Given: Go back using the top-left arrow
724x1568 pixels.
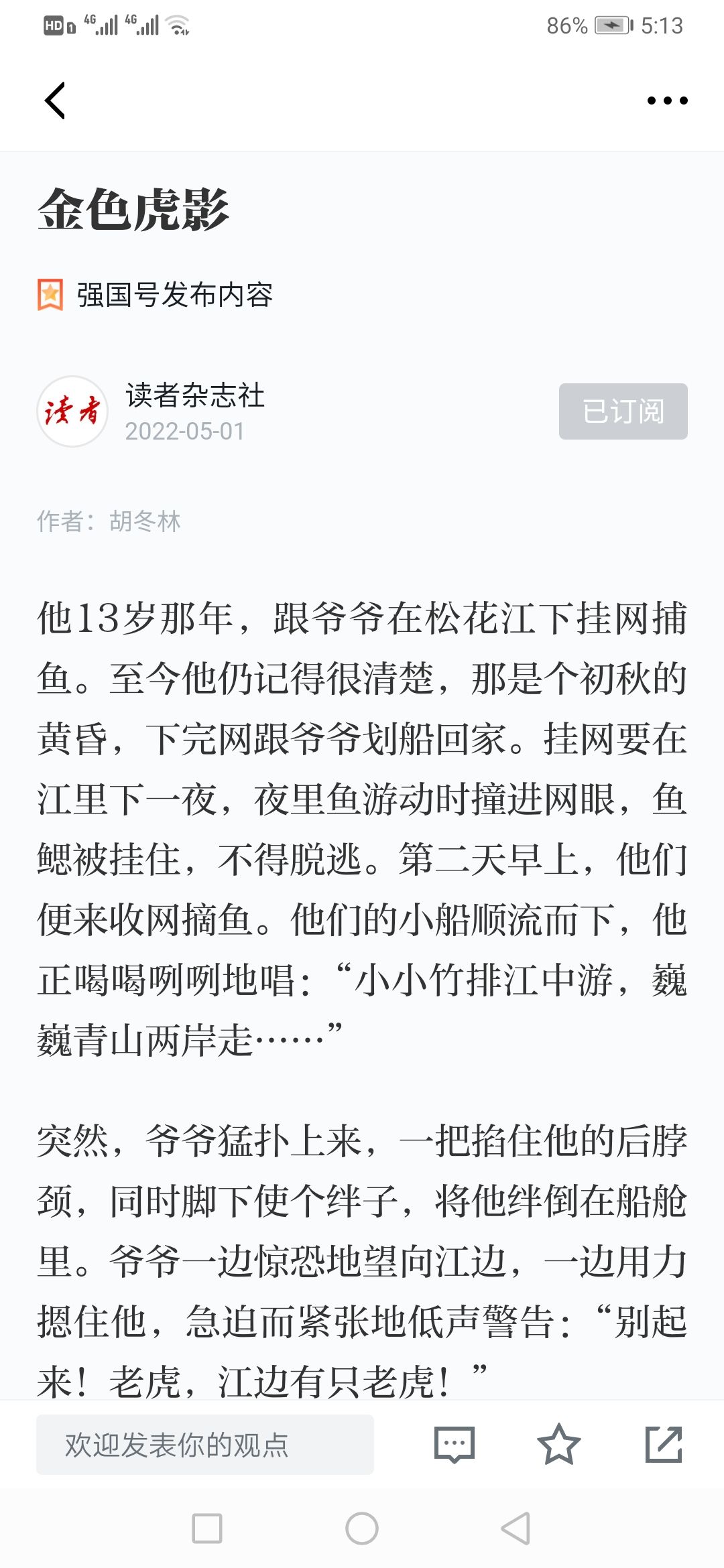Looking at the screenshot, I should (55, 101).
